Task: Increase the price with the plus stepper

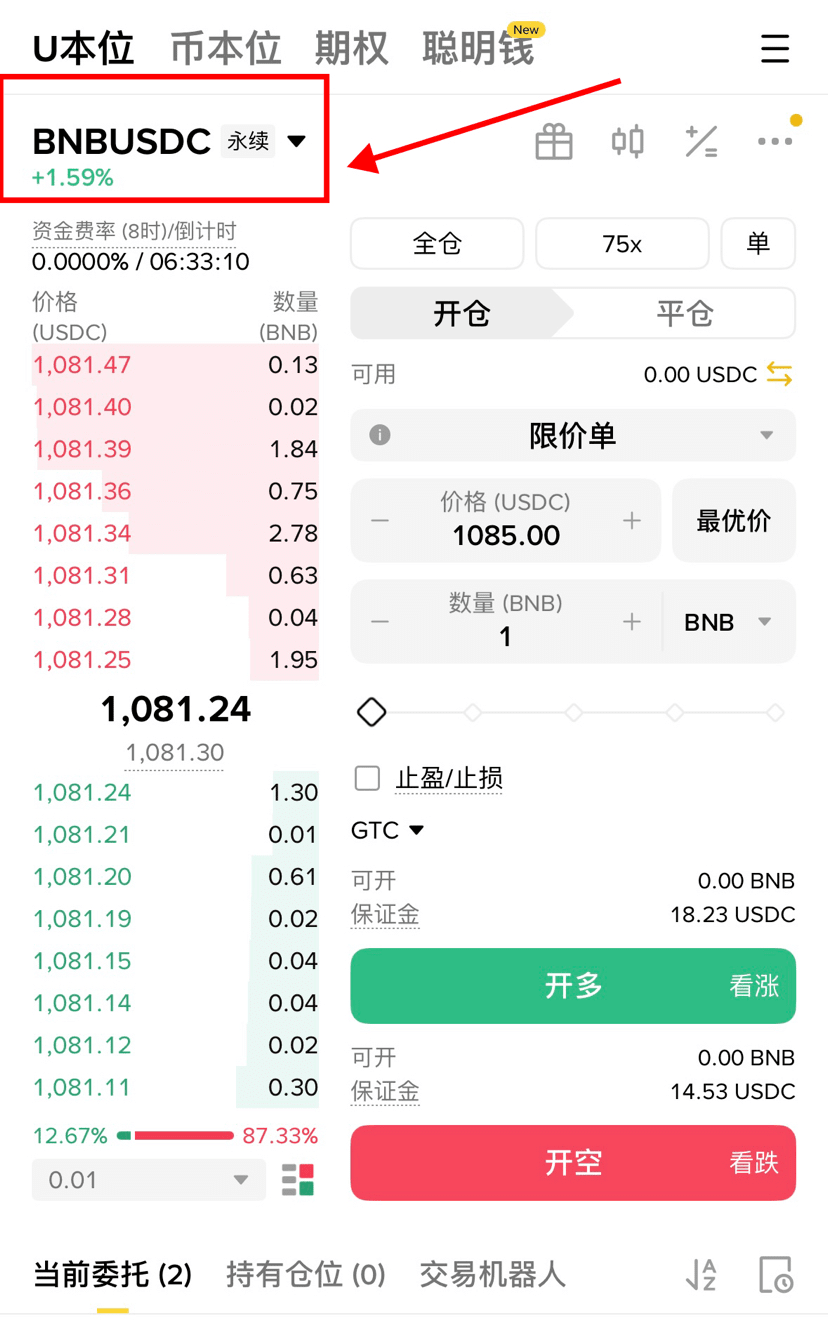Action: click(632, 520)
